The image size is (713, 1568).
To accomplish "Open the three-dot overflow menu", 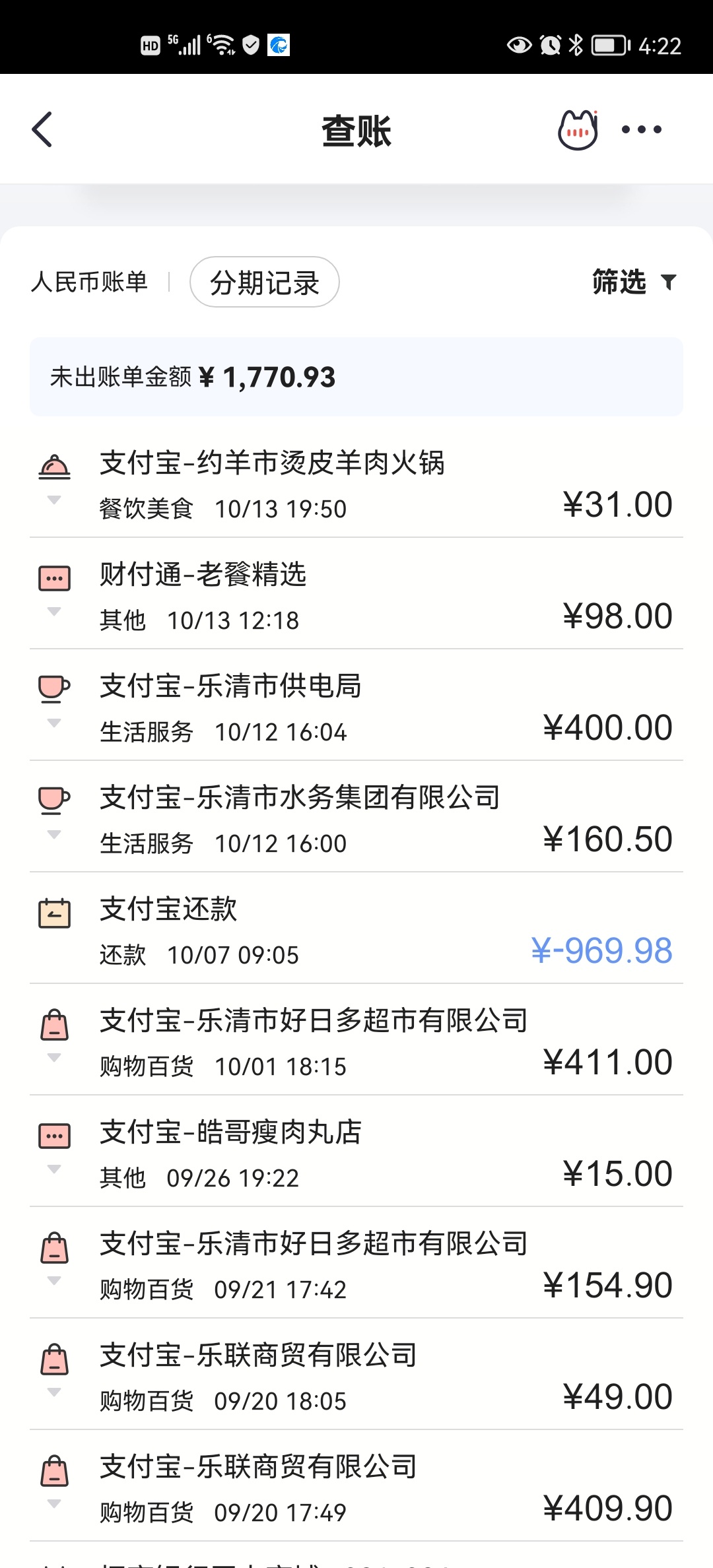I will click(642, 130).
